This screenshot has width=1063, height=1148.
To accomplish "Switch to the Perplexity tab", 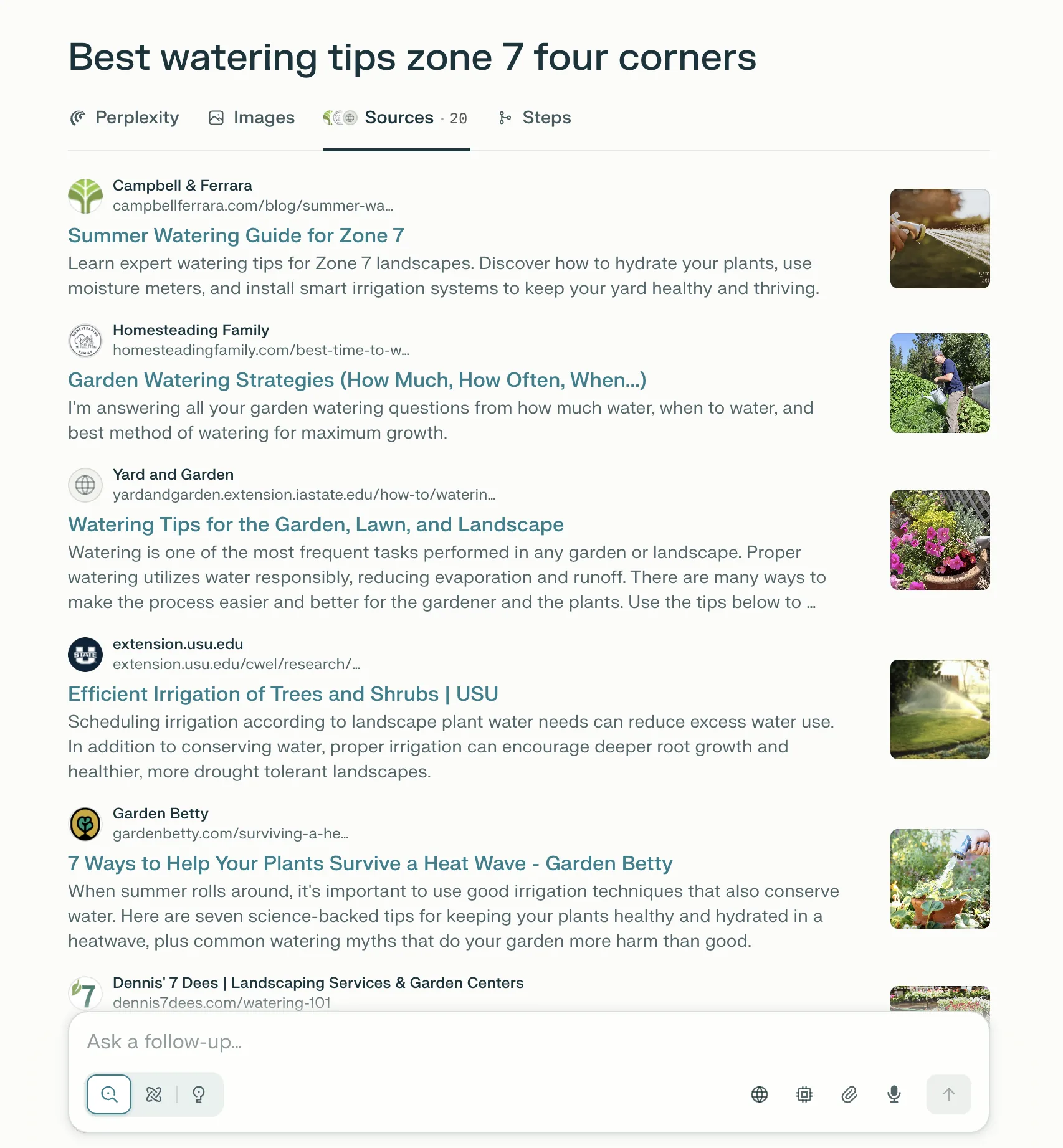I will coord(125,118).
